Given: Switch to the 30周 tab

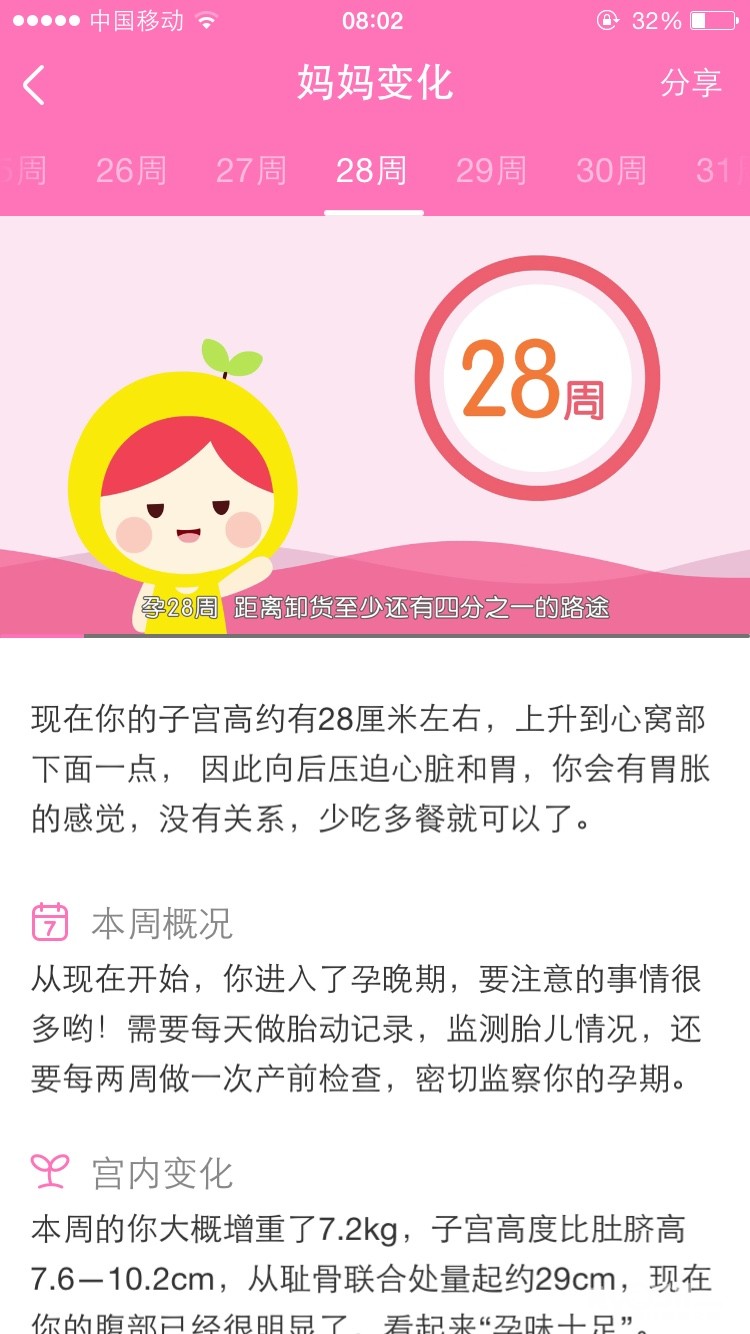Looking at the screenshot, I should point(611,171).
